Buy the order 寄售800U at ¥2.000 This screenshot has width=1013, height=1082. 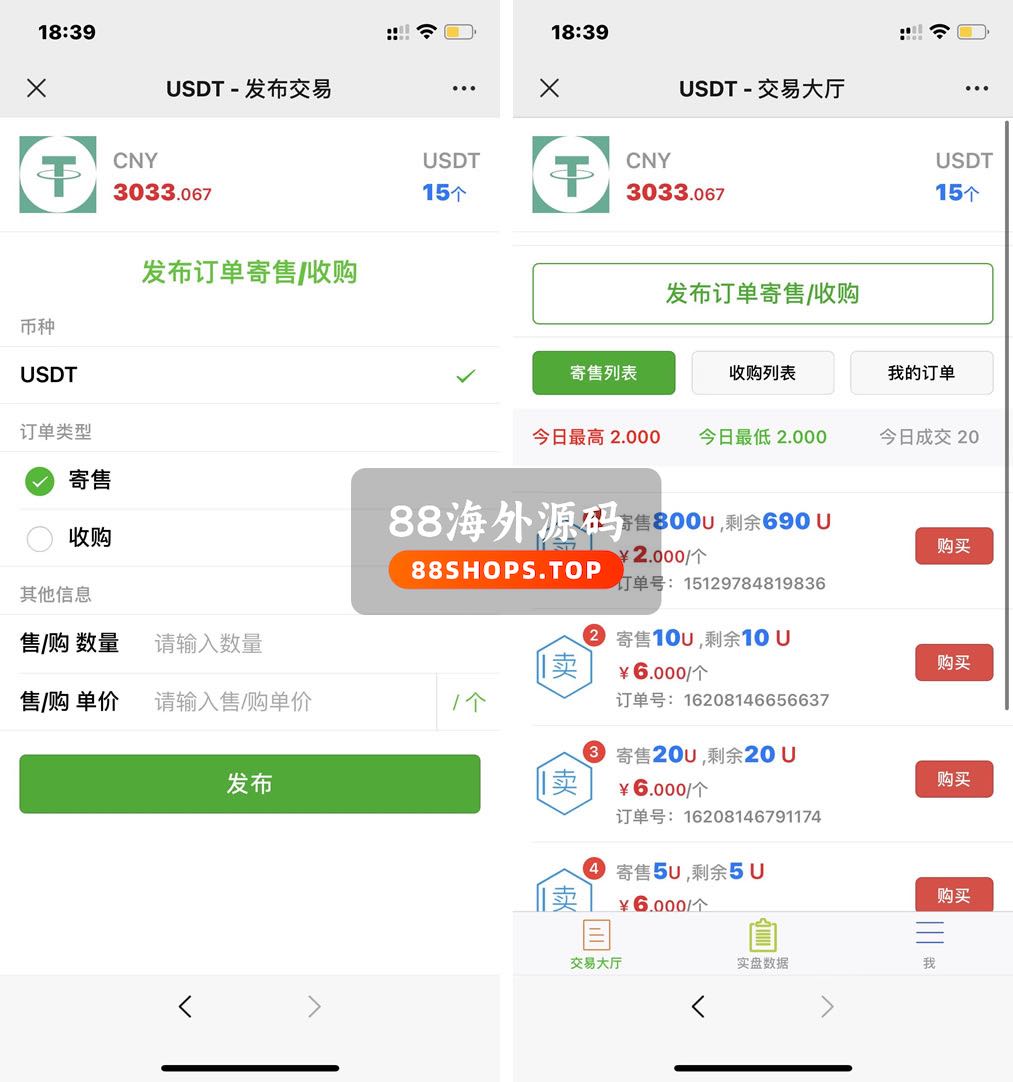pyautogui.click(x=953, y=546)
